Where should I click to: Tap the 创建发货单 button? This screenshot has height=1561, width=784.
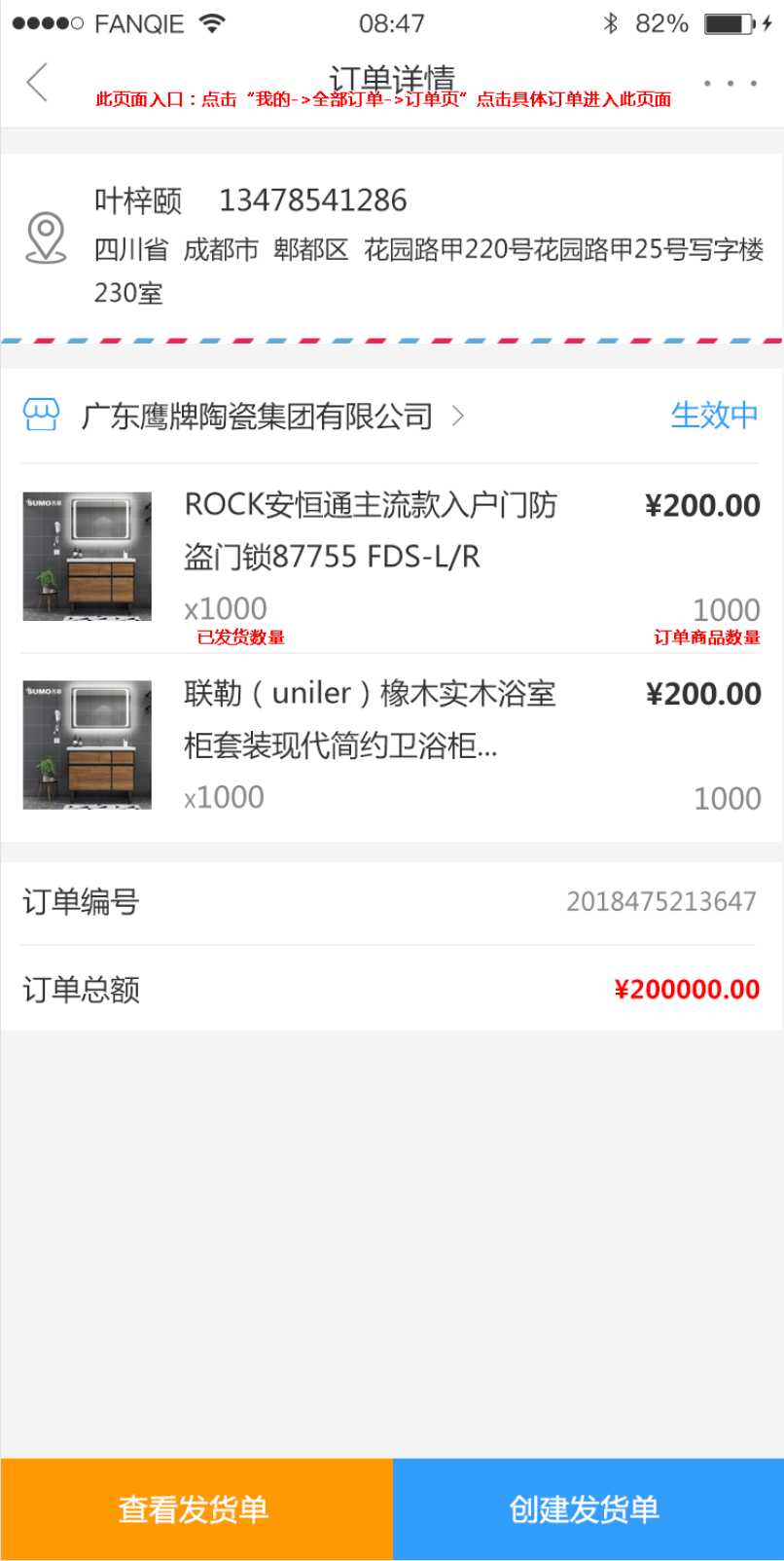[x=588, y=1507]
